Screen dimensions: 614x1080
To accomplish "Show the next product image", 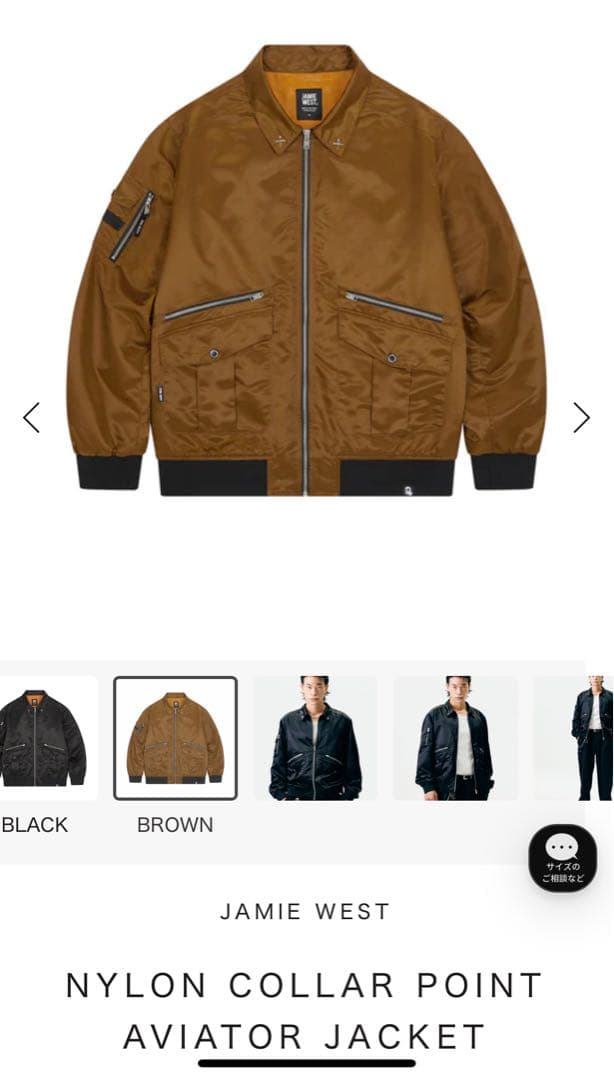I will point(581,417).
